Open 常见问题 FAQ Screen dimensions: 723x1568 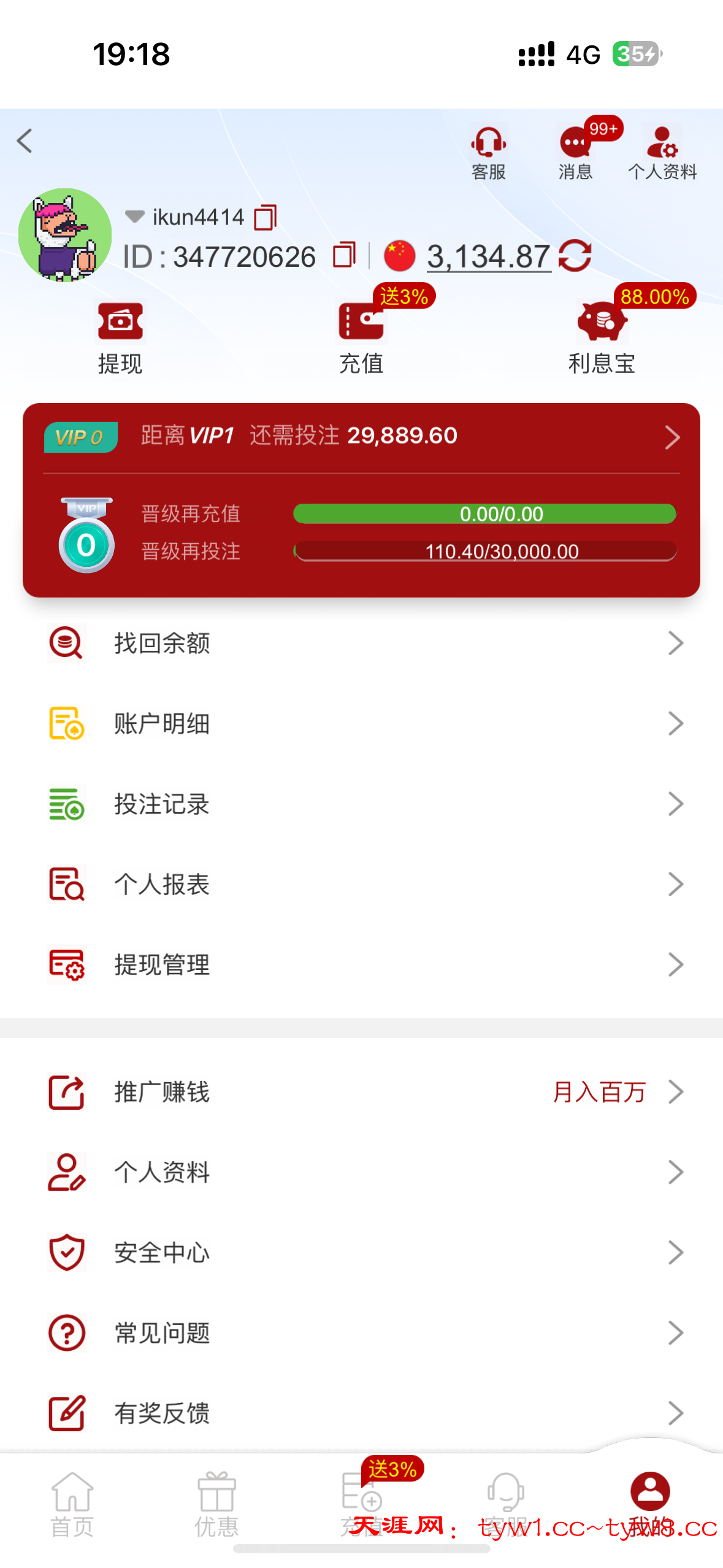click(x=361, y=1333)
